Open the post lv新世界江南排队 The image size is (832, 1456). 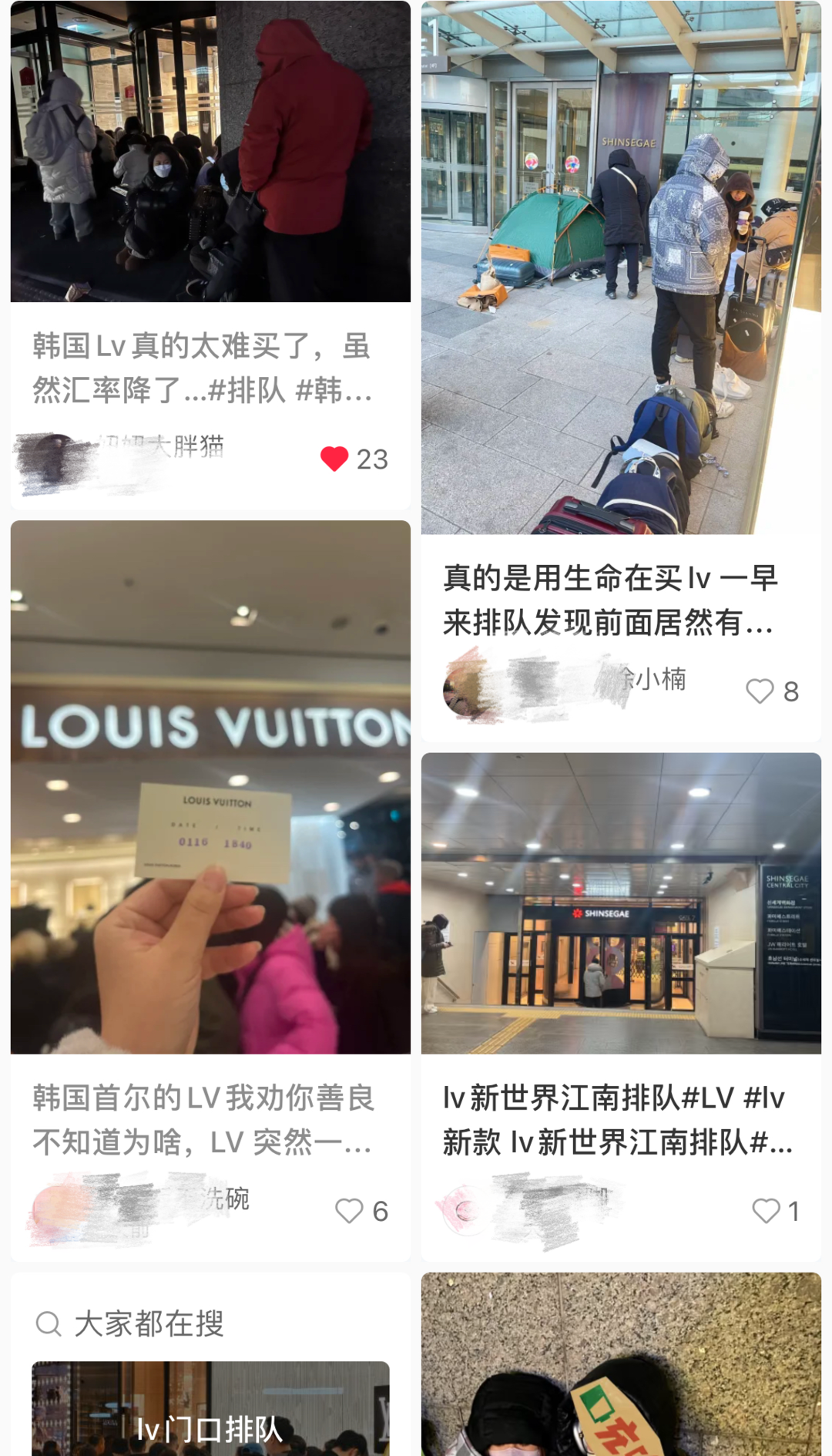point(616,1119)
